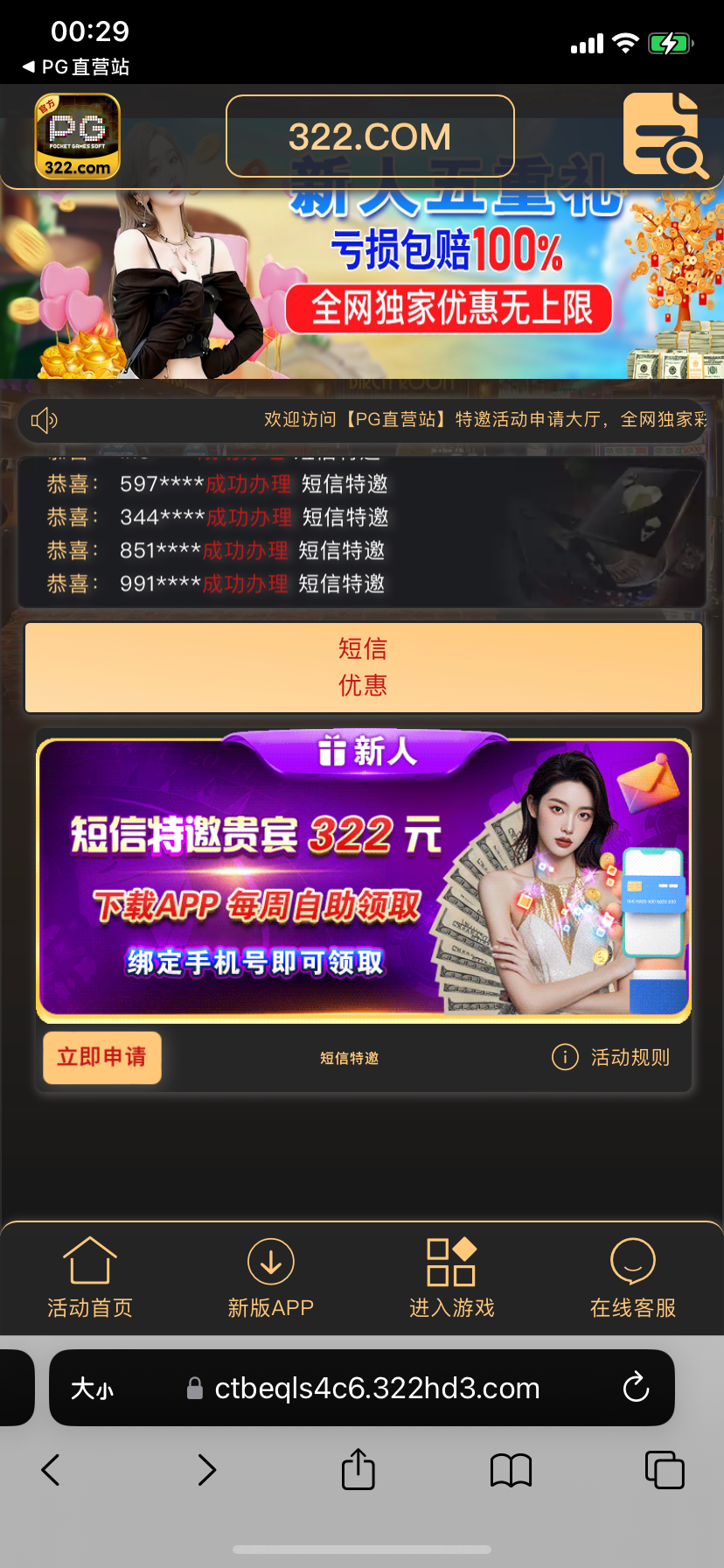Return to PG直营站 app

[x=75, y=66]
